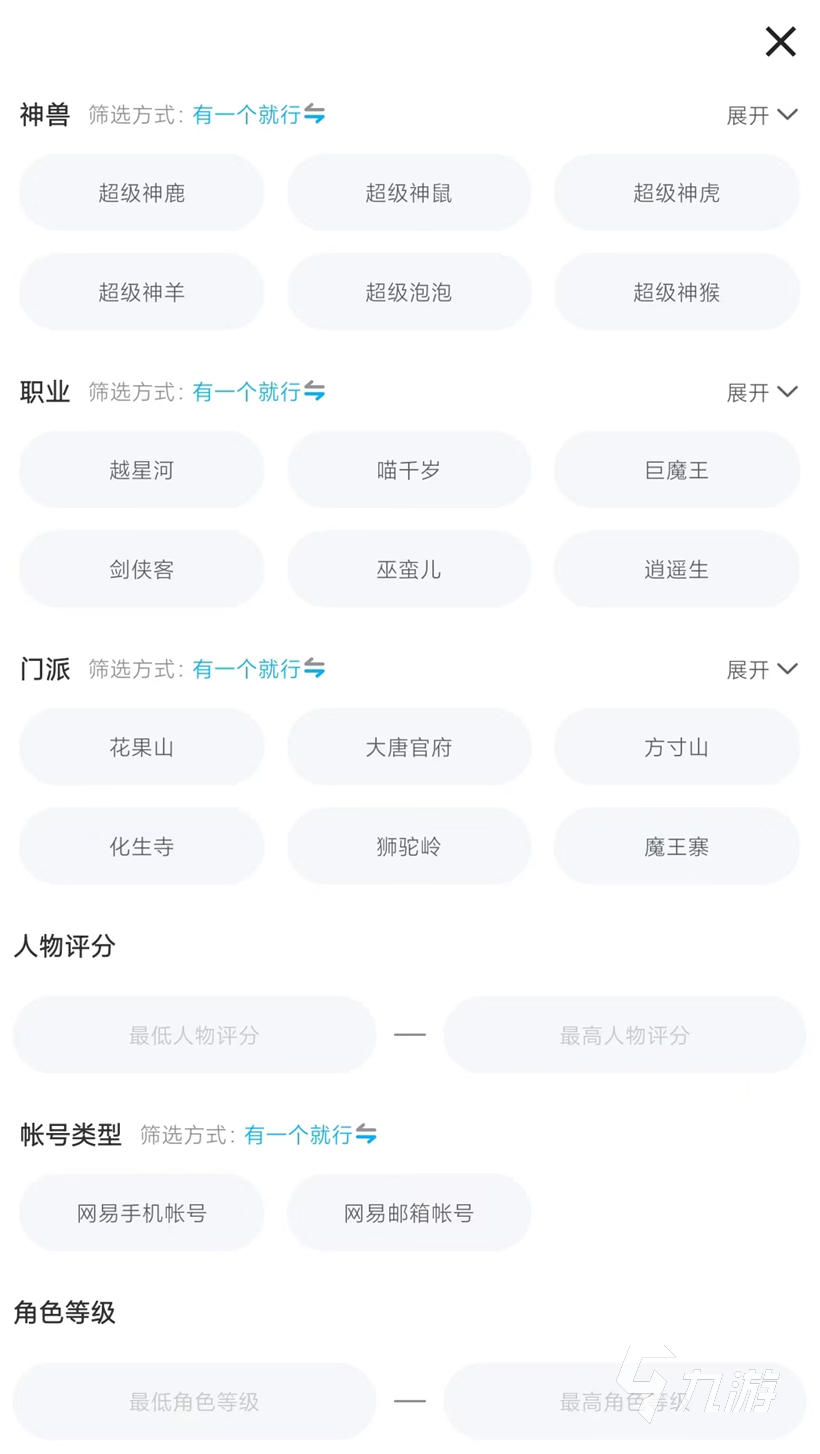Viewport: 820px width, 1454px height.
Task: Select the 大唐官府 sect chip
Action: [x=409, y=747]
